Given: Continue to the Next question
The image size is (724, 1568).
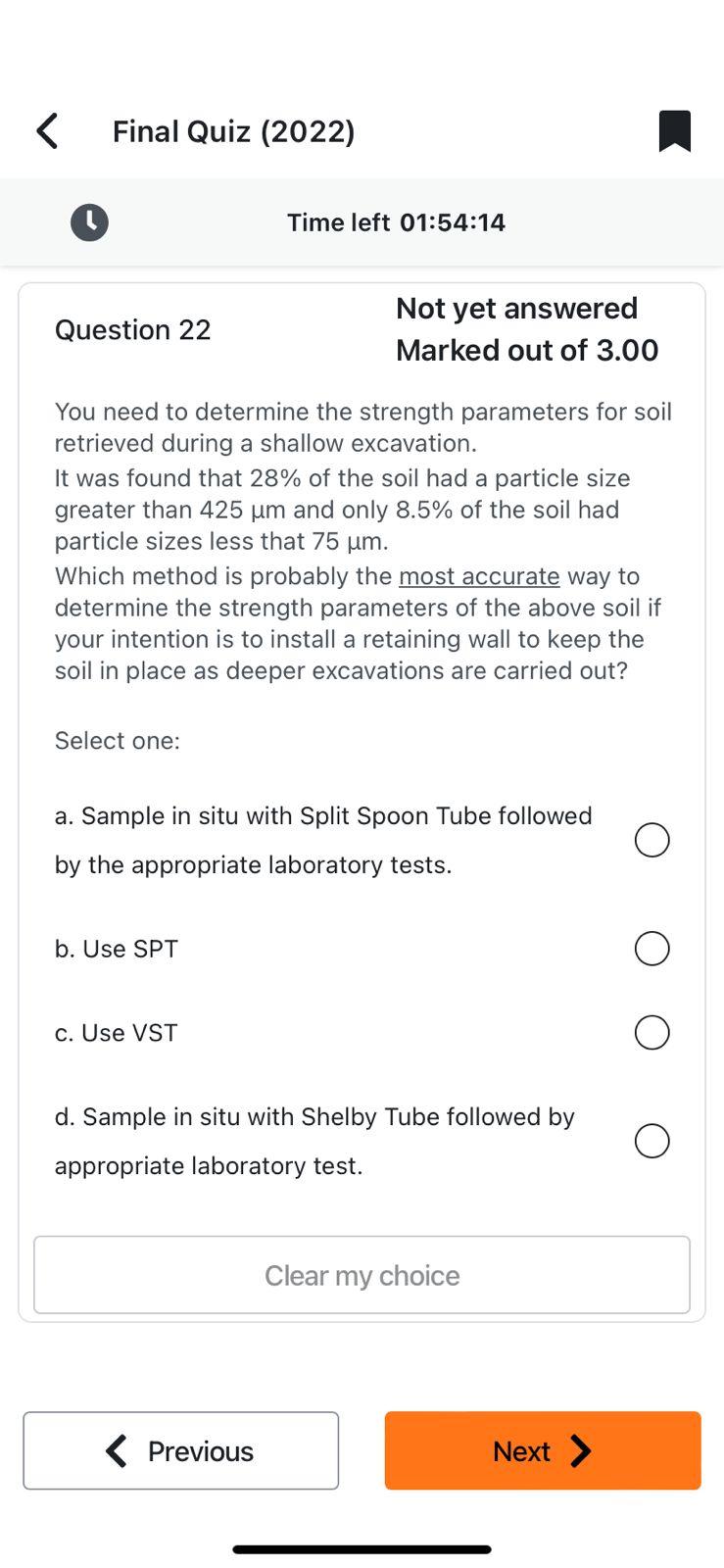Looking at the screenshot, I should pyautogui.click(x=543, y=1450).
